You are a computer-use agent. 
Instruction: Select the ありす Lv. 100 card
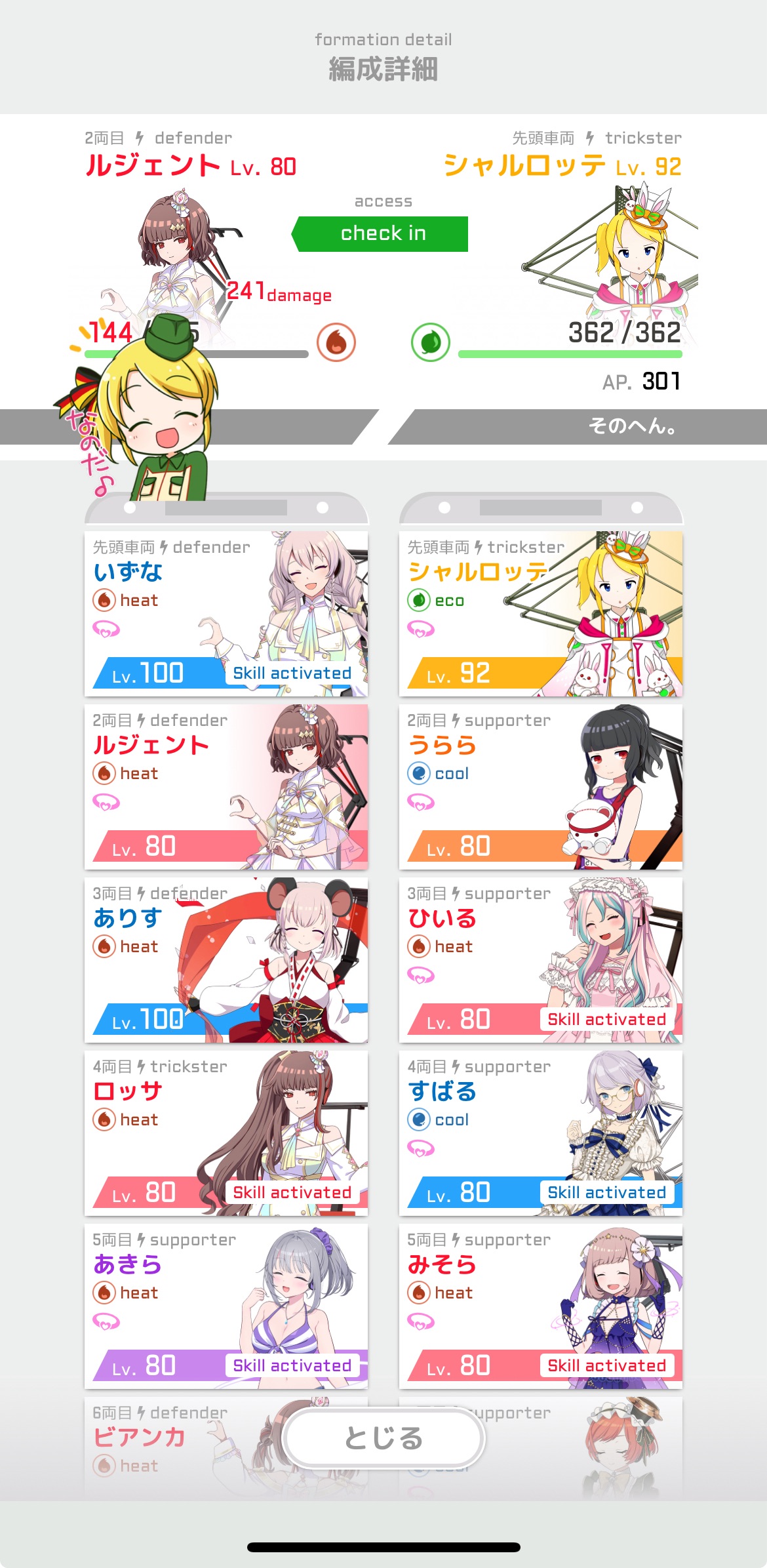tap(226, 960)
